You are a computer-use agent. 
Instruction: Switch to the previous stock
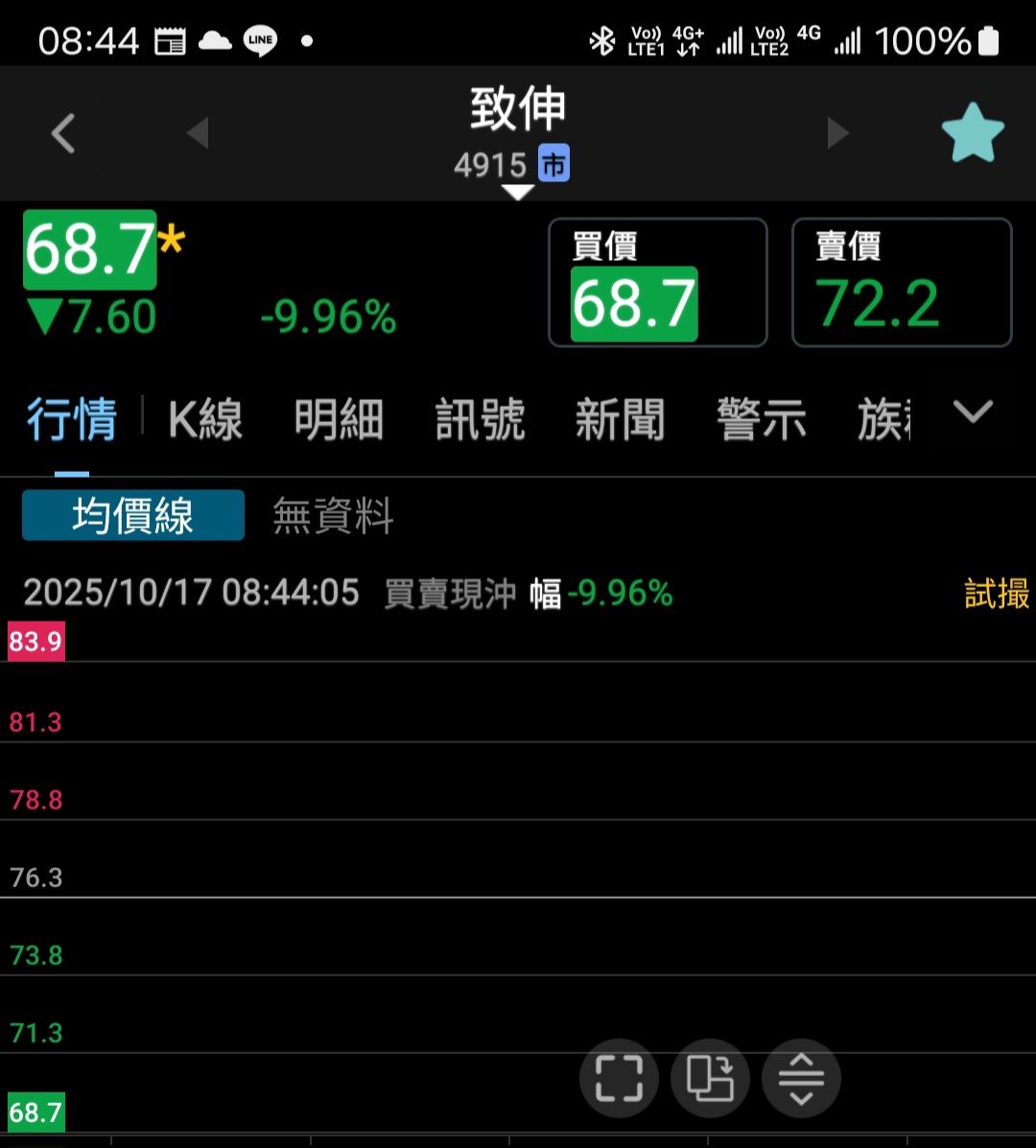tap(198, 133)
